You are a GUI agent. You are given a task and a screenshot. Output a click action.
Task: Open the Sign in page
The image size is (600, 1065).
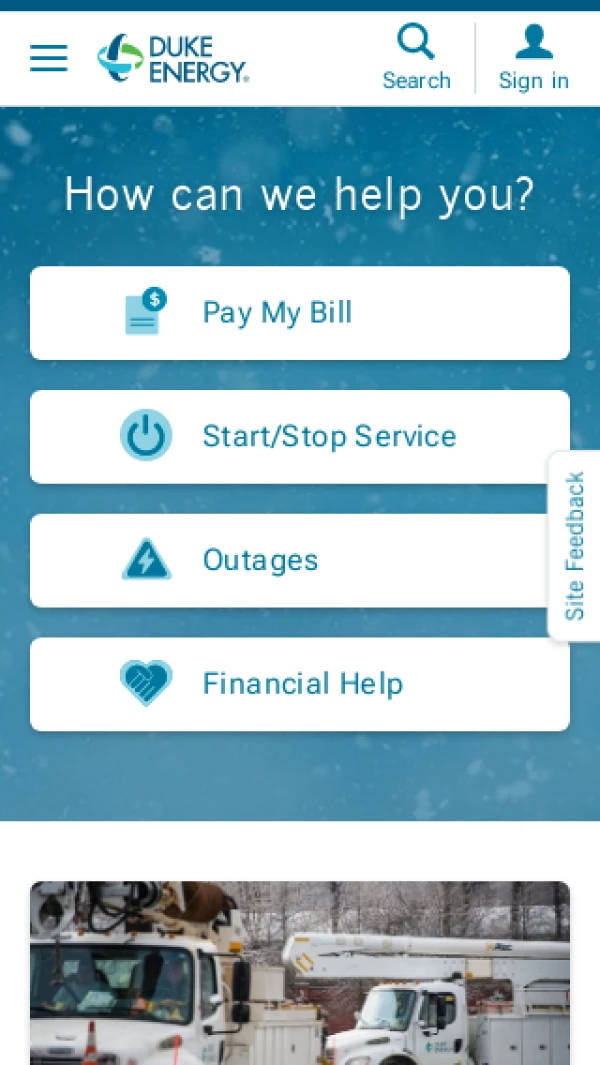coord(533,58)
